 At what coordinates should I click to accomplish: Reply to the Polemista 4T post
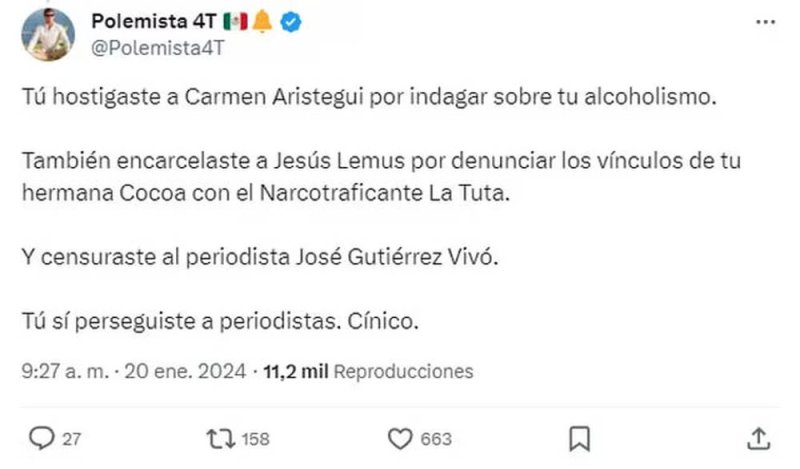(x=41, y=438)
